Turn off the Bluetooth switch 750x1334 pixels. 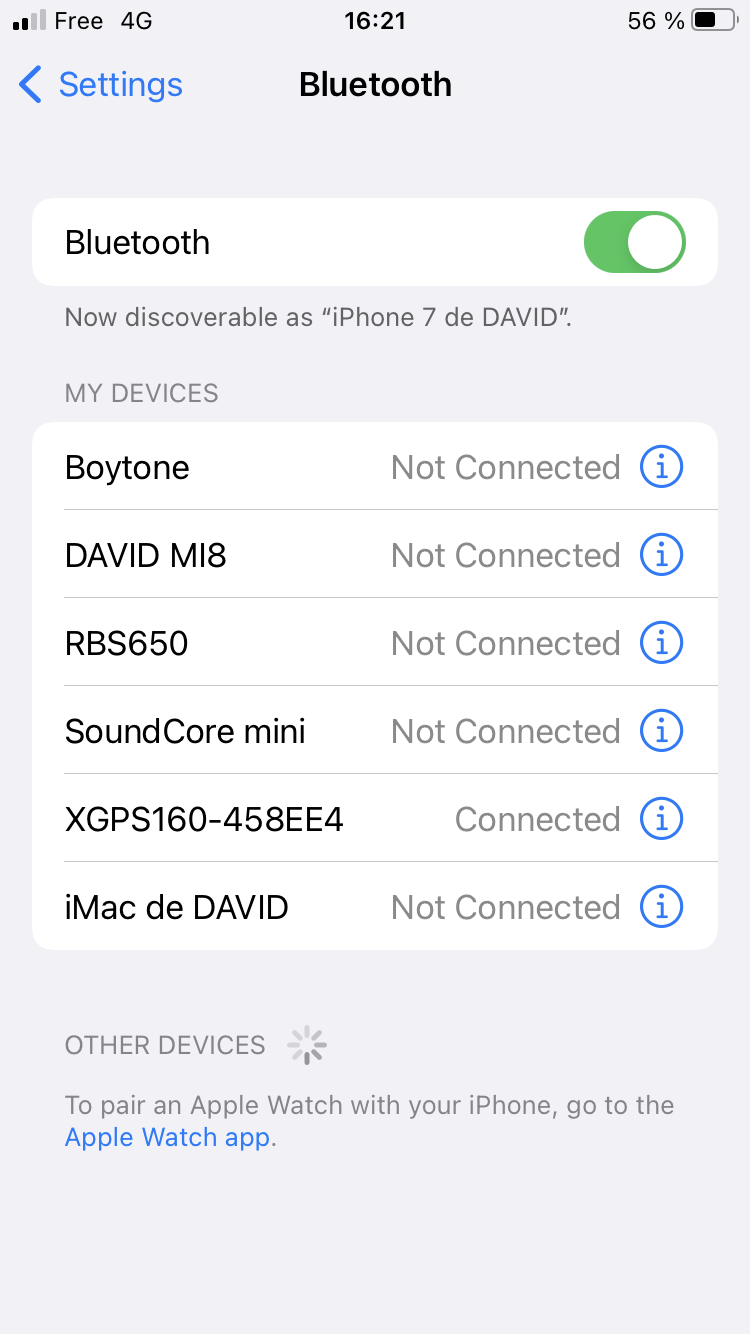point(634,242)
